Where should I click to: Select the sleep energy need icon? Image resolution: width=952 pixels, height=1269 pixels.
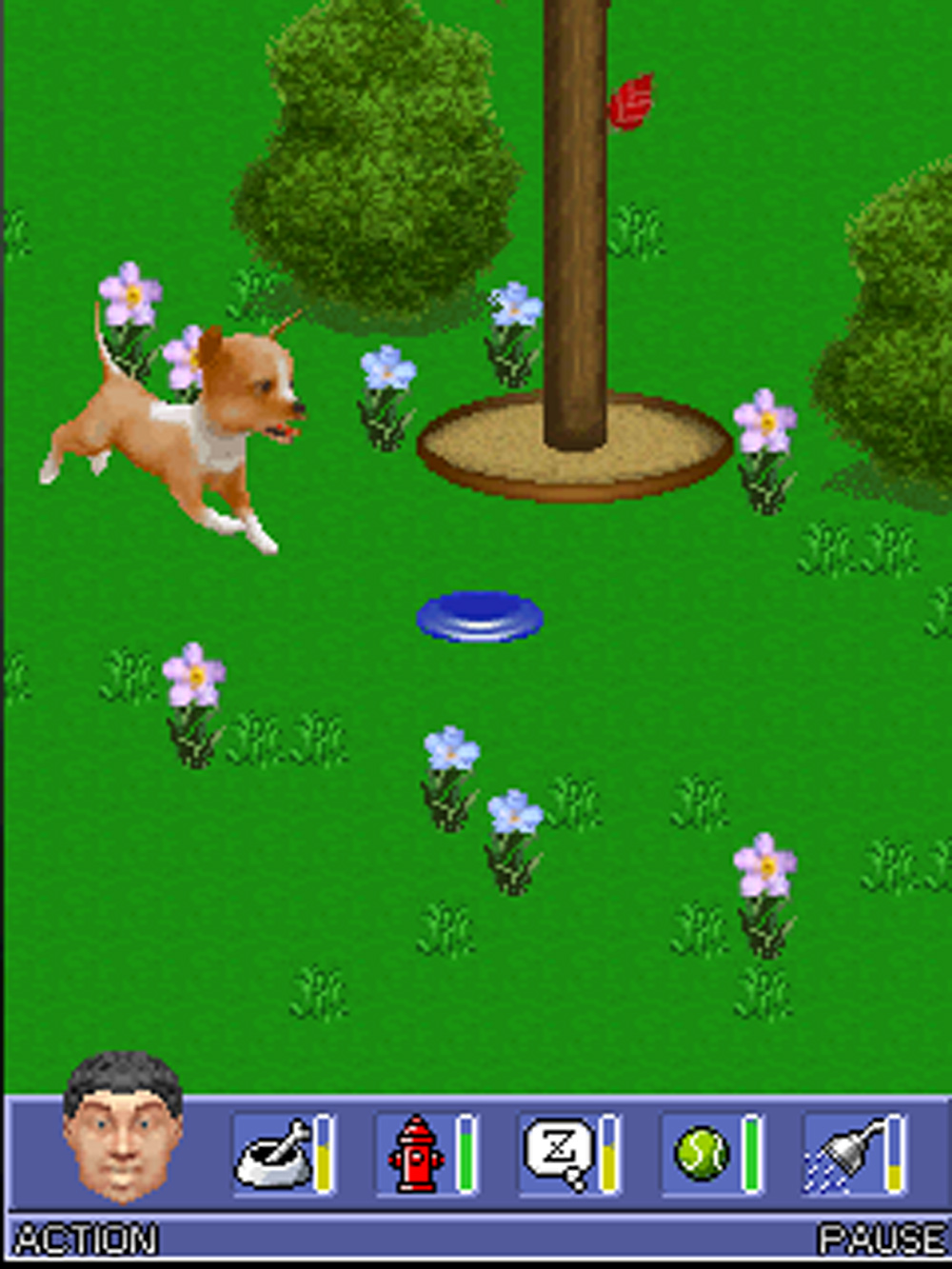[x=560, y=1154]
